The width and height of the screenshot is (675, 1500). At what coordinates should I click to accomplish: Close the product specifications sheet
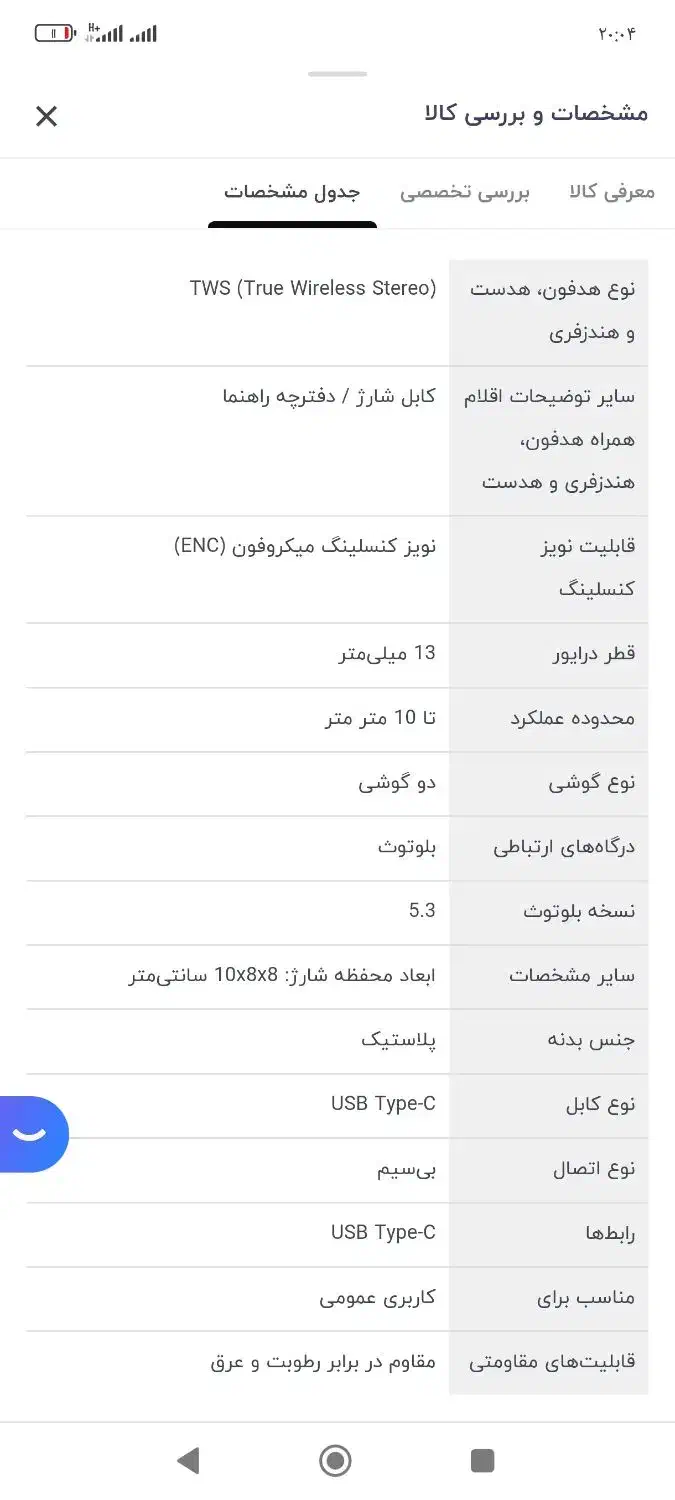point(47,116)
